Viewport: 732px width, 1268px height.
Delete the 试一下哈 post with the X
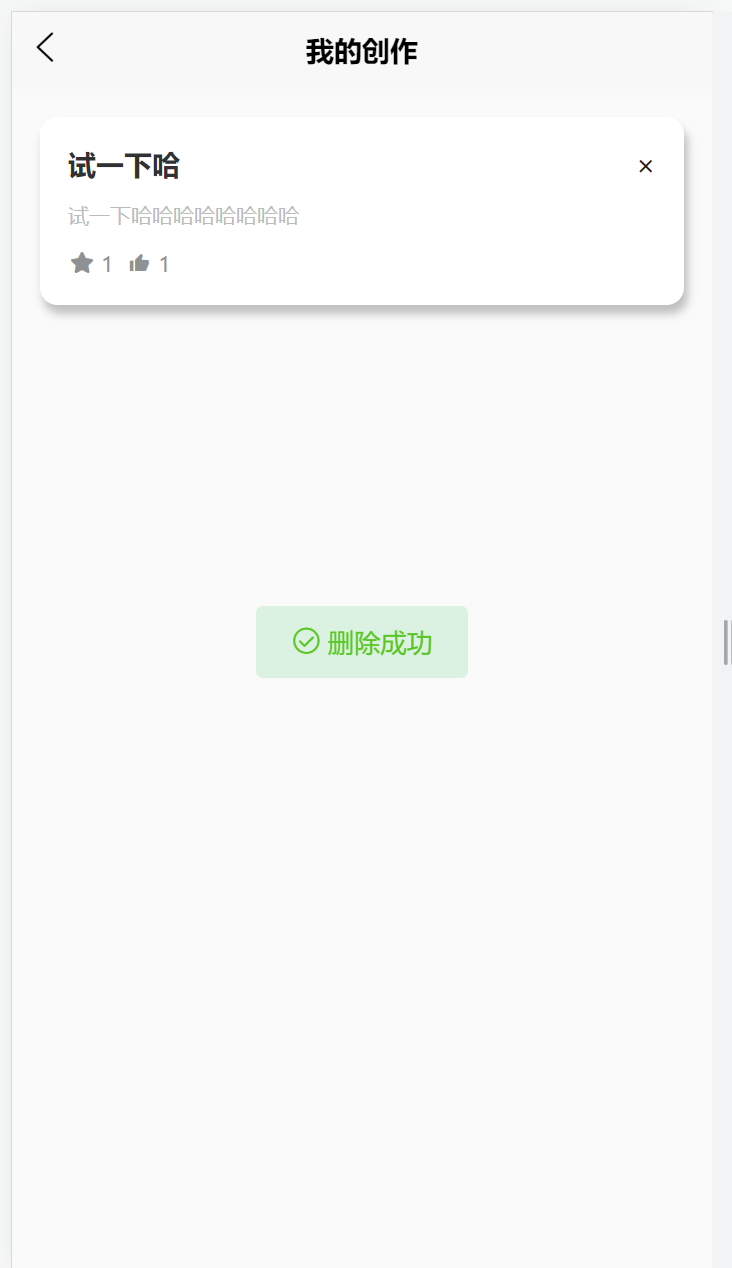645,167
